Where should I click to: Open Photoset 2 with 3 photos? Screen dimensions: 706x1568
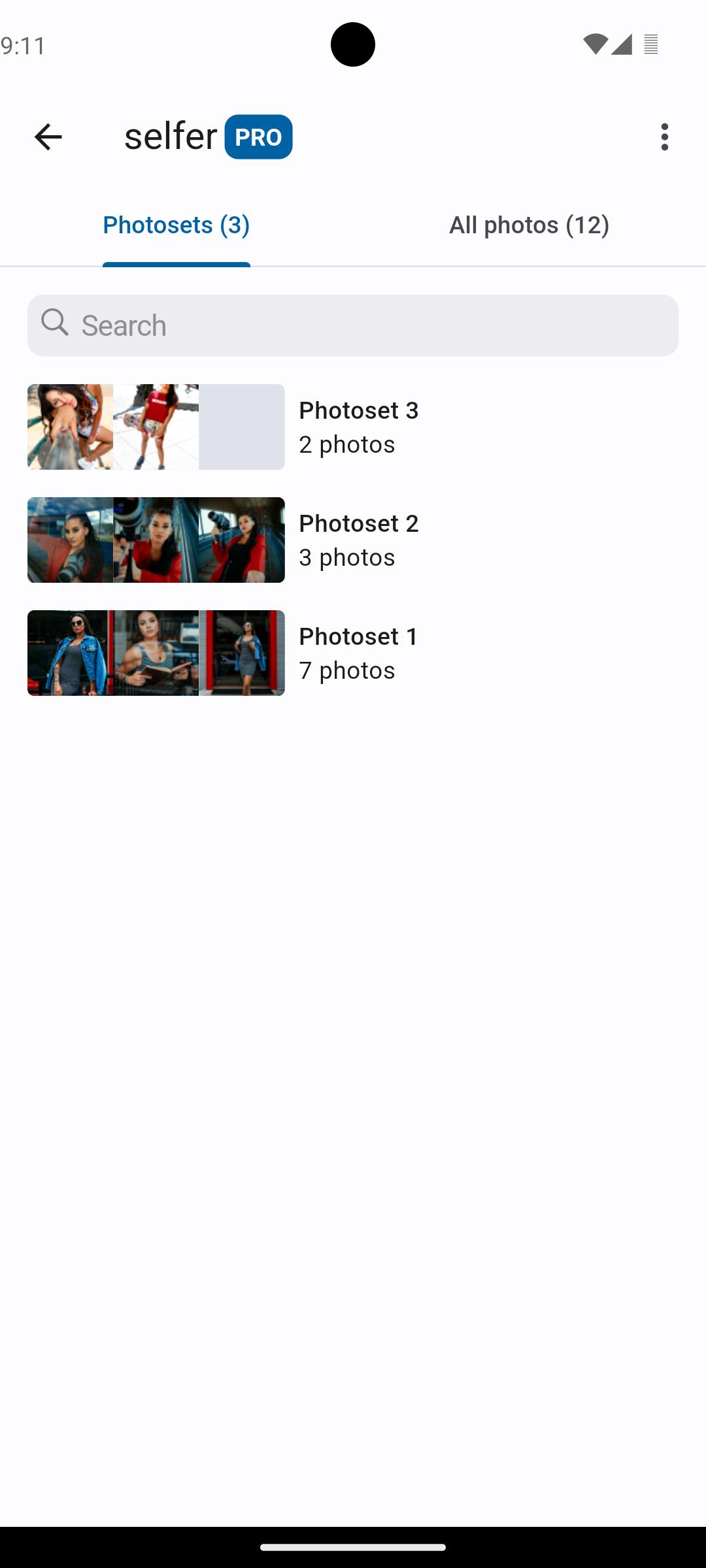coord(353,540)
